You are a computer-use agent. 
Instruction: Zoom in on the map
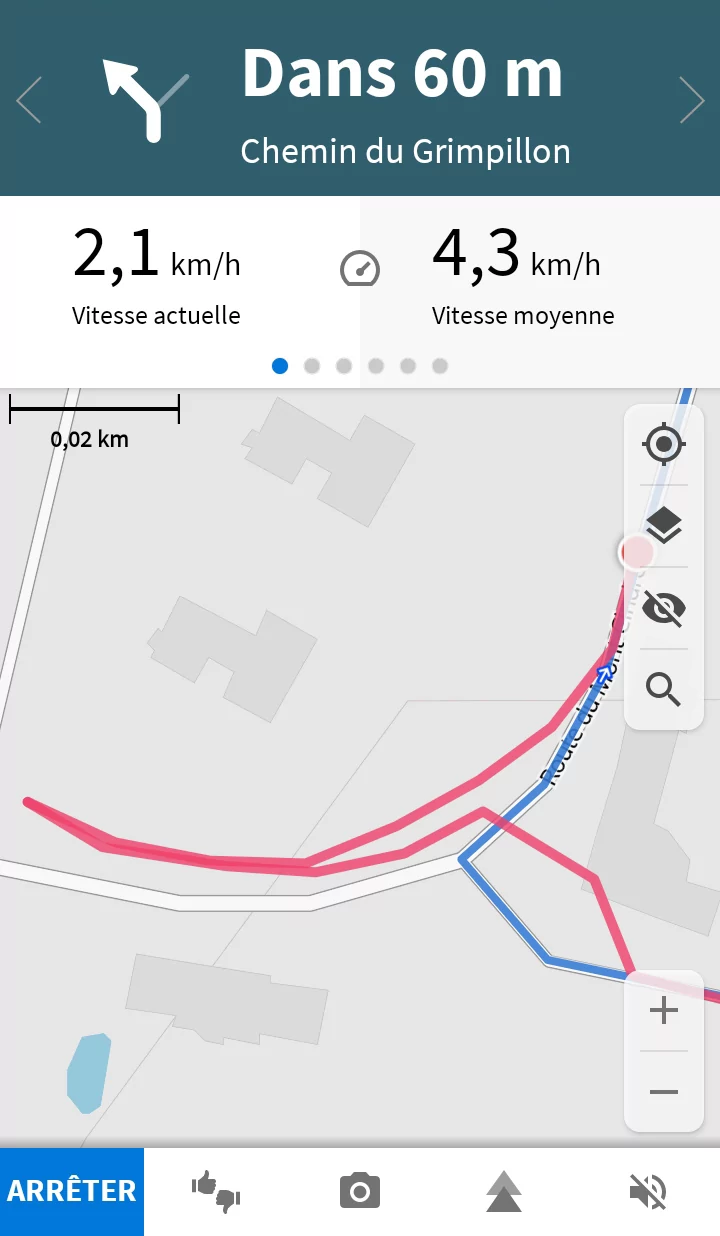[x=664, y=1011]
